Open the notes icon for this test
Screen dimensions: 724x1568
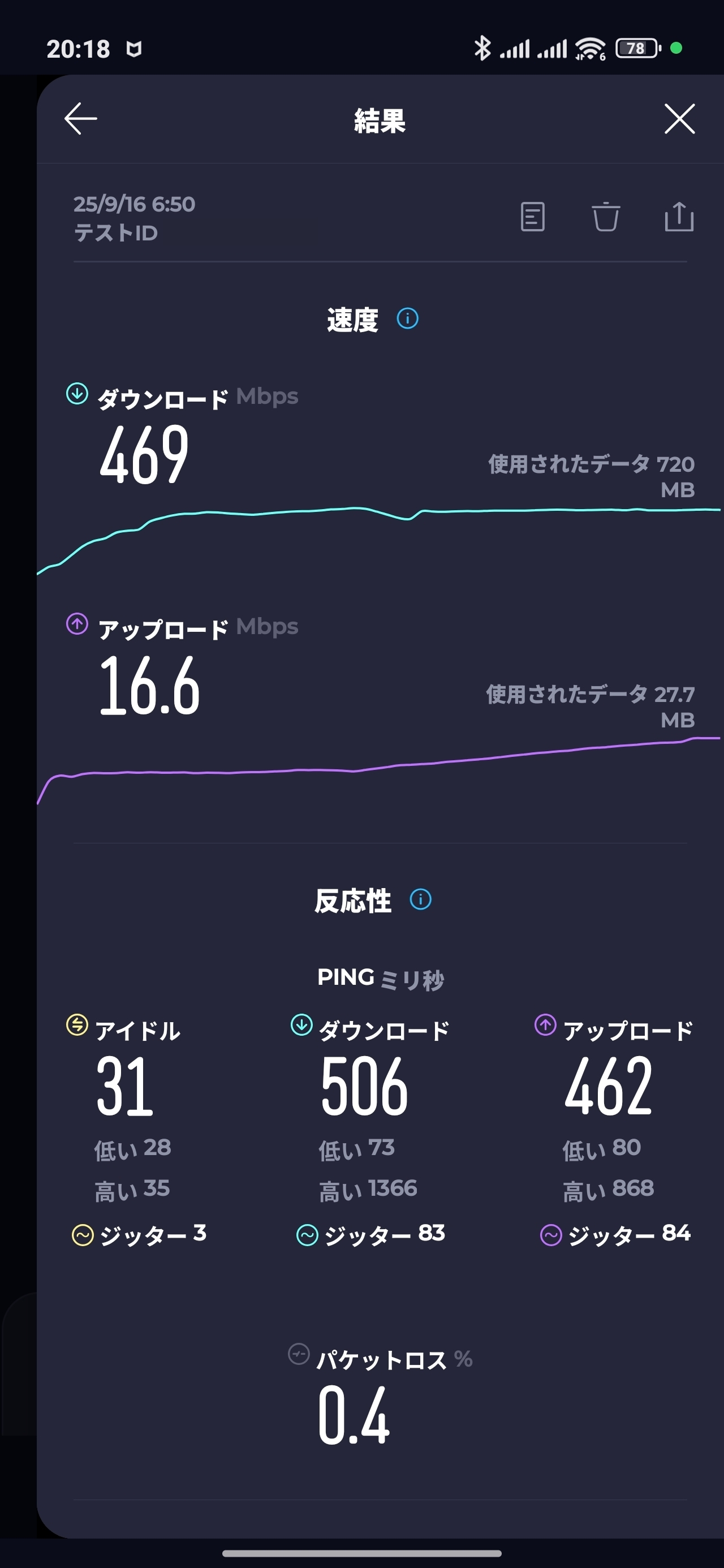point(533,217)
